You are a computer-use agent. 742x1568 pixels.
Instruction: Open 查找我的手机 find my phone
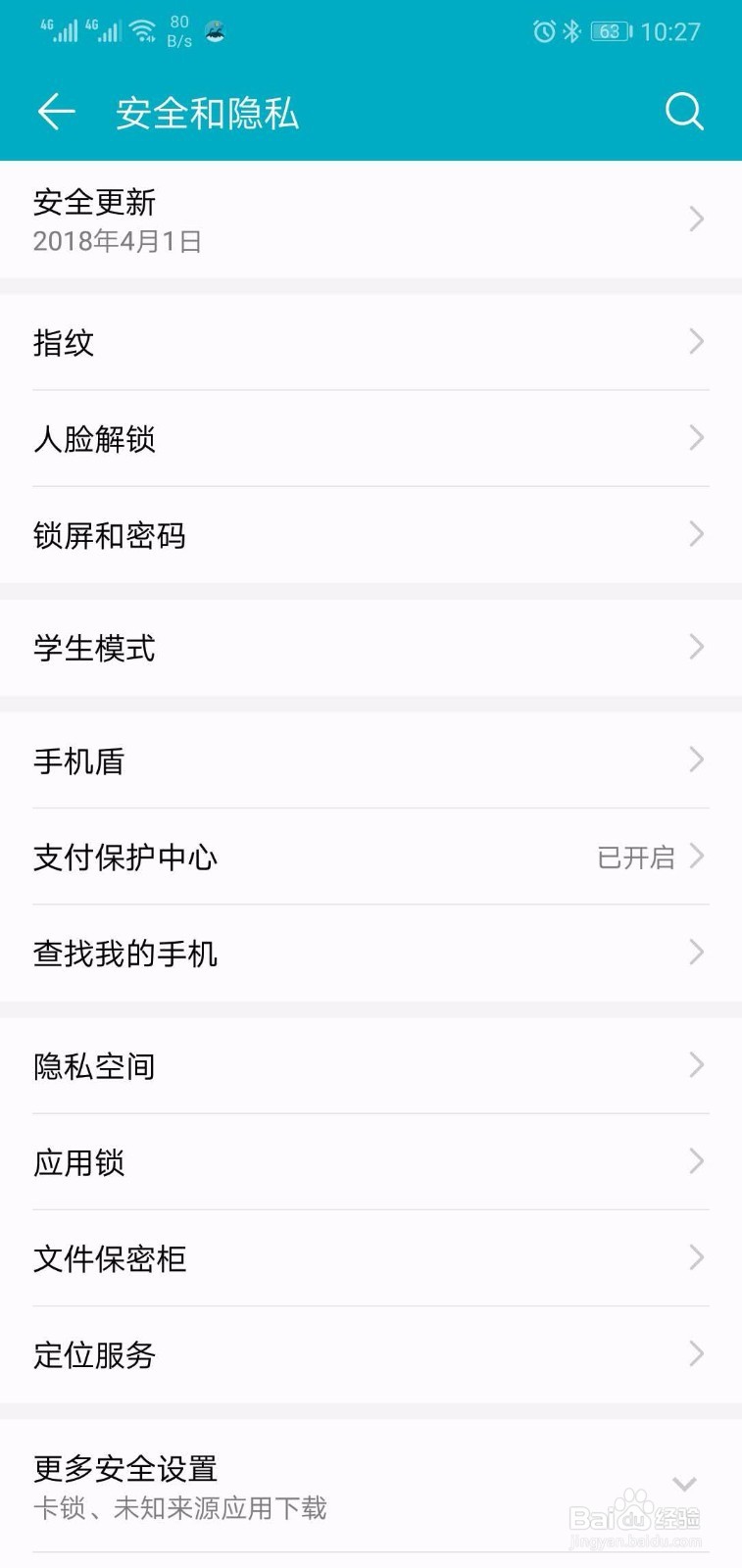pyautogui.click(x=371, y=953)
